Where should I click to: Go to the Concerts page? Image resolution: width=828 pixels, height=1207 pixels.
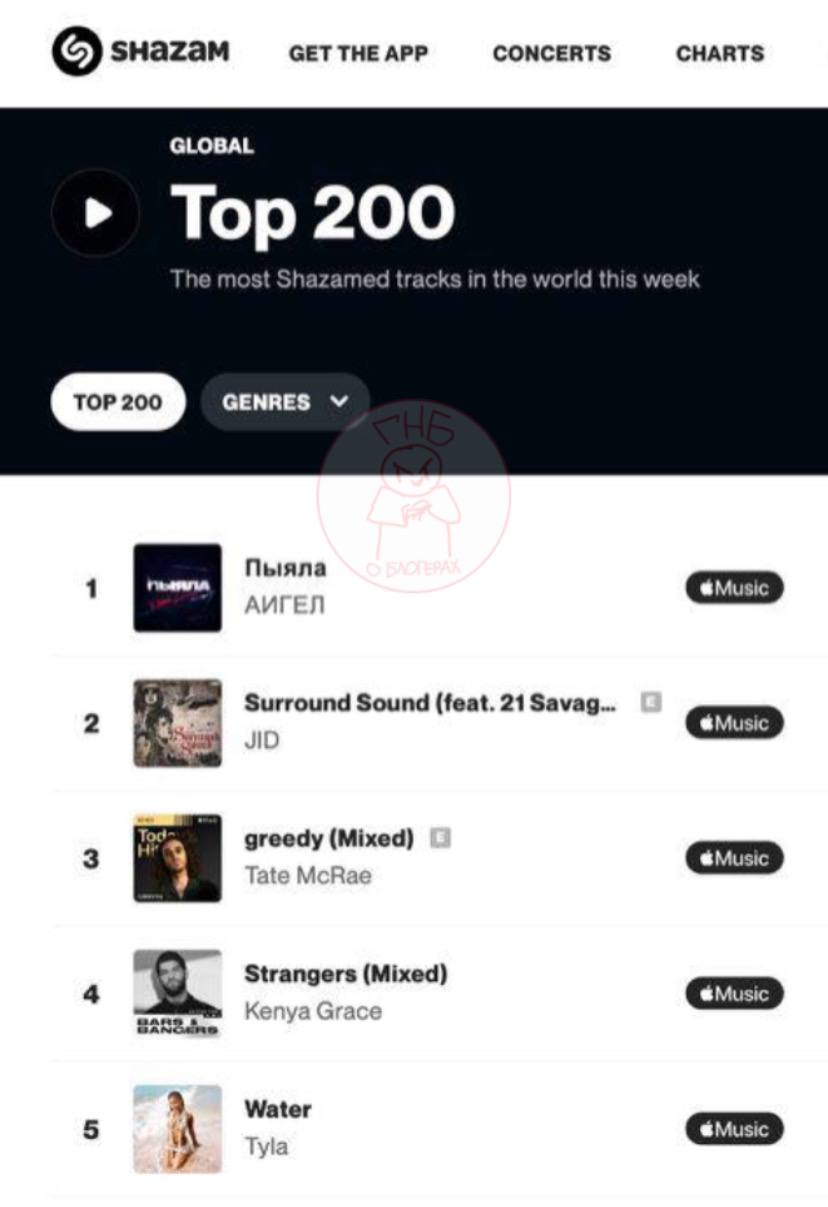pos(551,54)
